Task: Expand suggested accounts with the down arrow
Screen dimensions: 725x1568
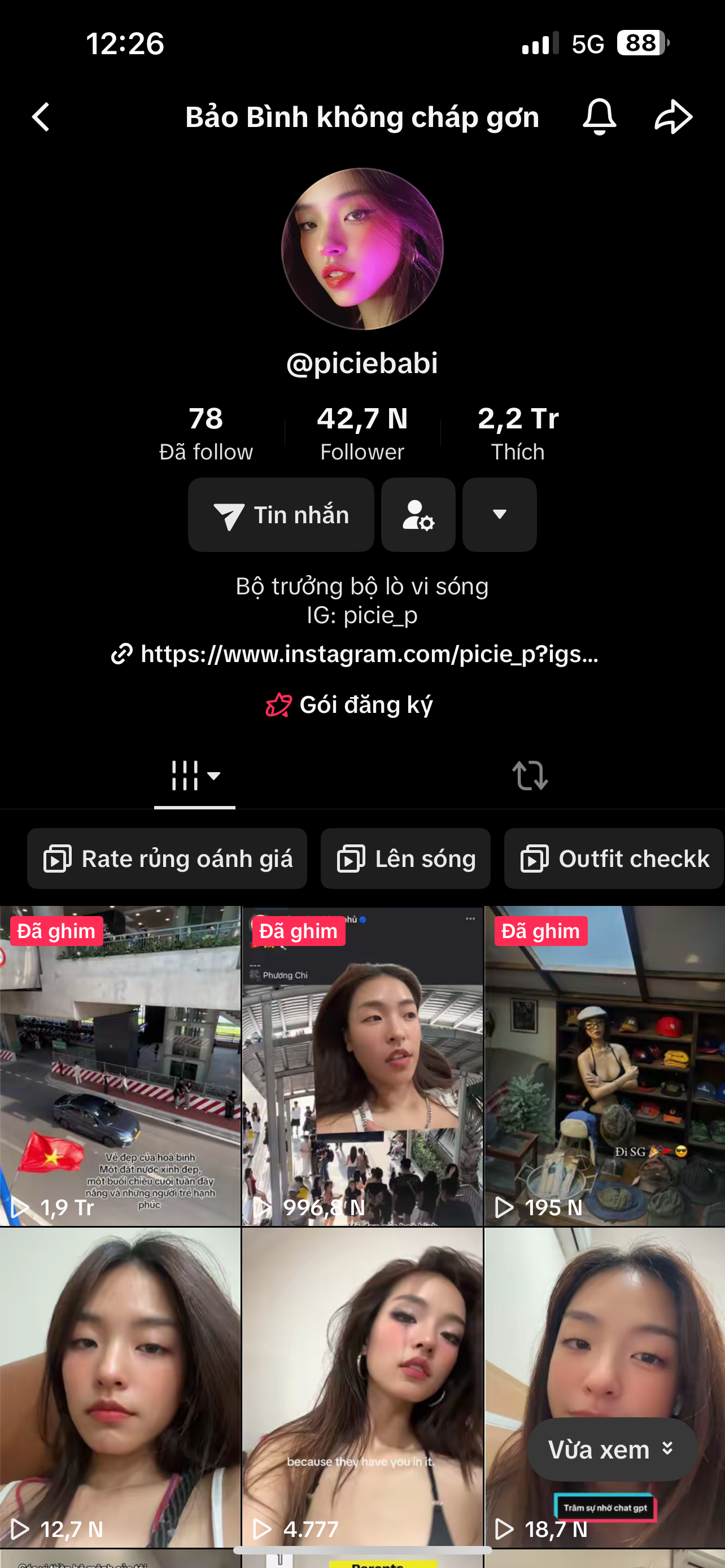Action: (499, 515)
